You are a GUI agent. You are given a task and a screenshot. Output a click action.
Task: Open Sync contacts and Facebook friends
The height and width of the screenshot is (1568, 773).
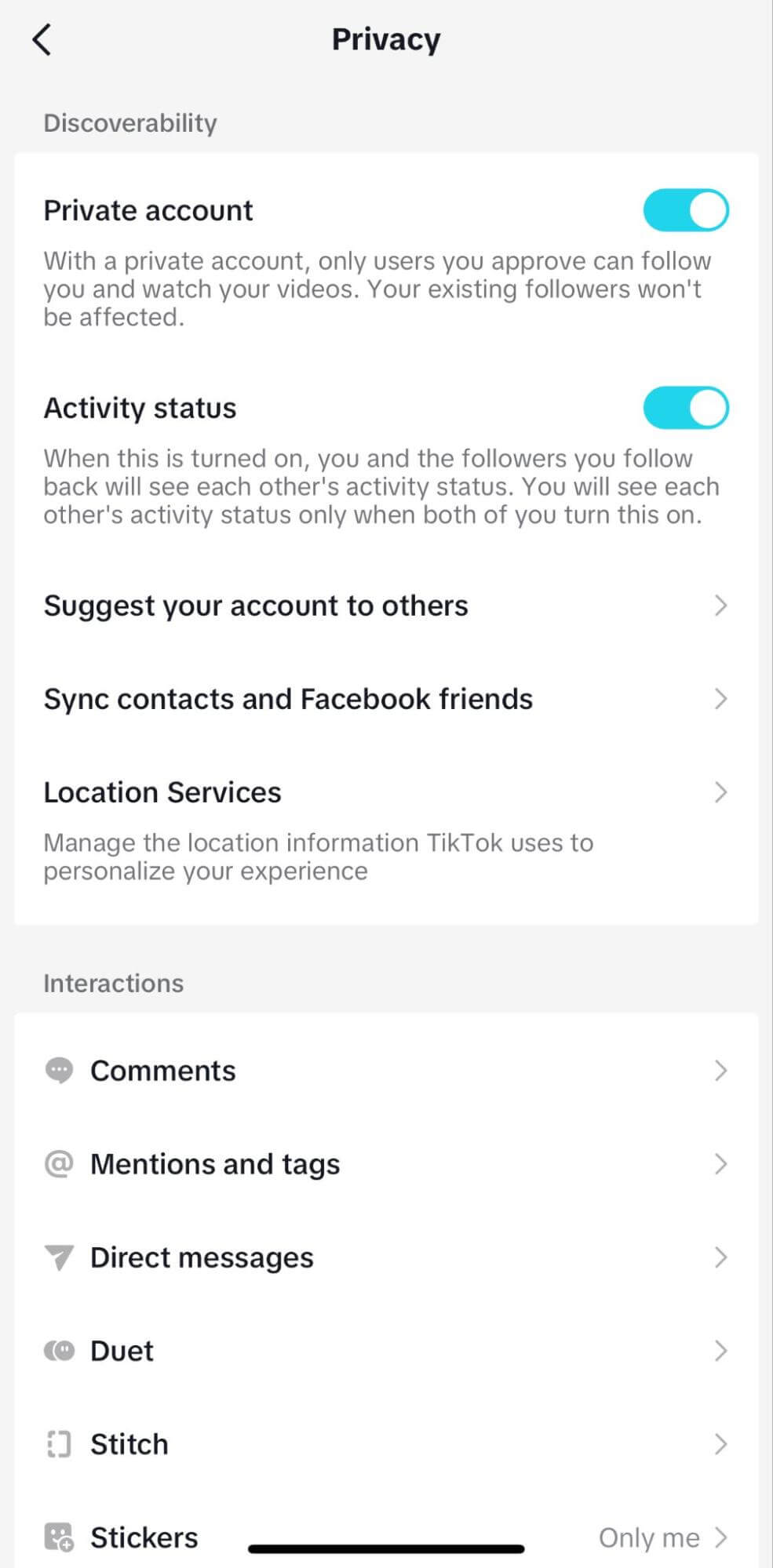pyautogui.click(x=385, y=699)
